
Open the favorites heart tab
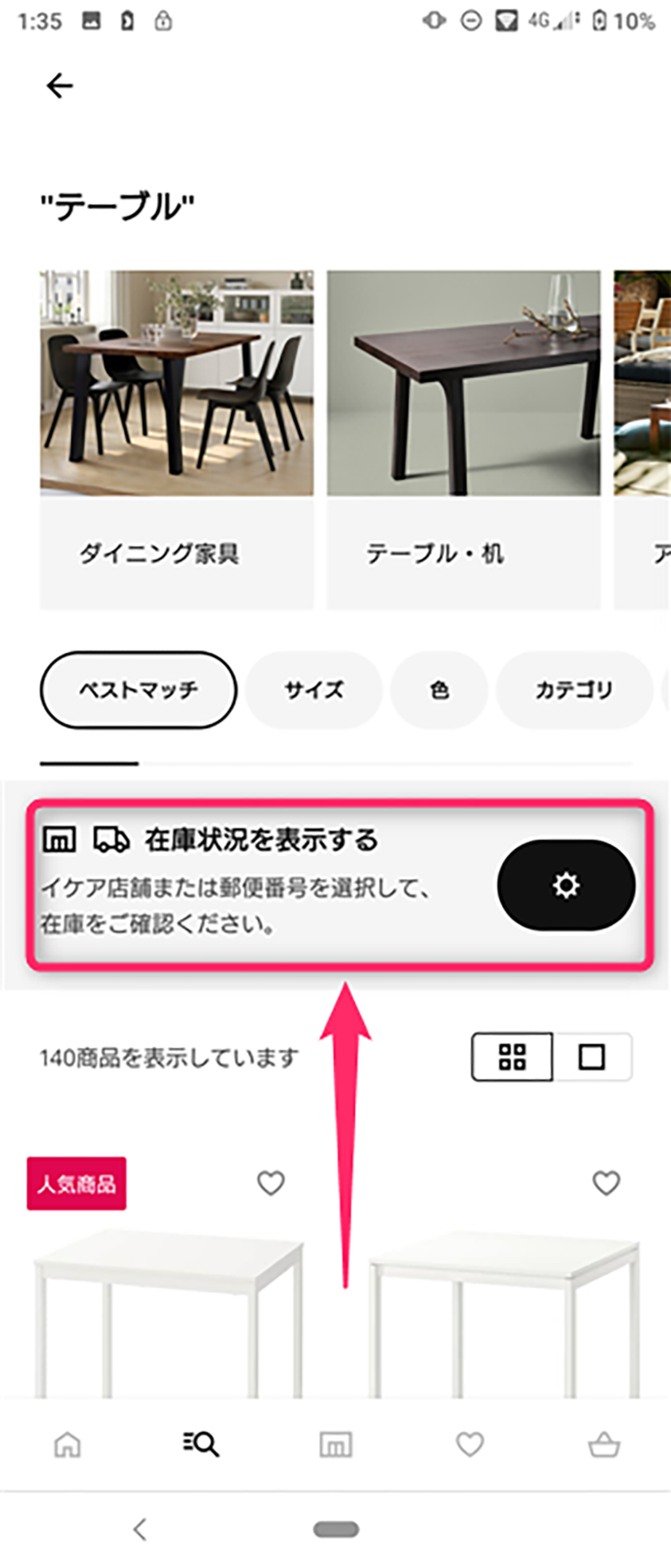470,1444
